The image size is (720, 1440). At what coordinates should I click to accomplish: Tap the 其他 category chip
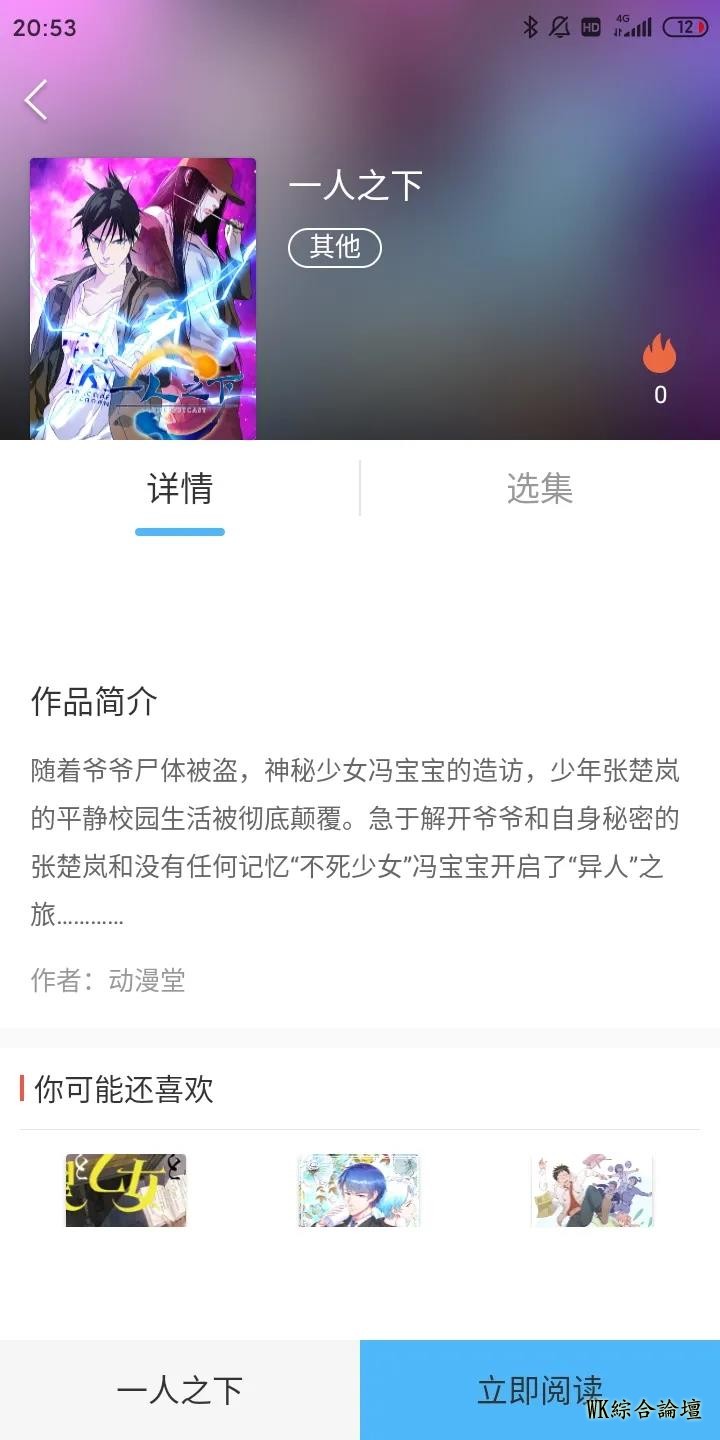click(335, 247)
